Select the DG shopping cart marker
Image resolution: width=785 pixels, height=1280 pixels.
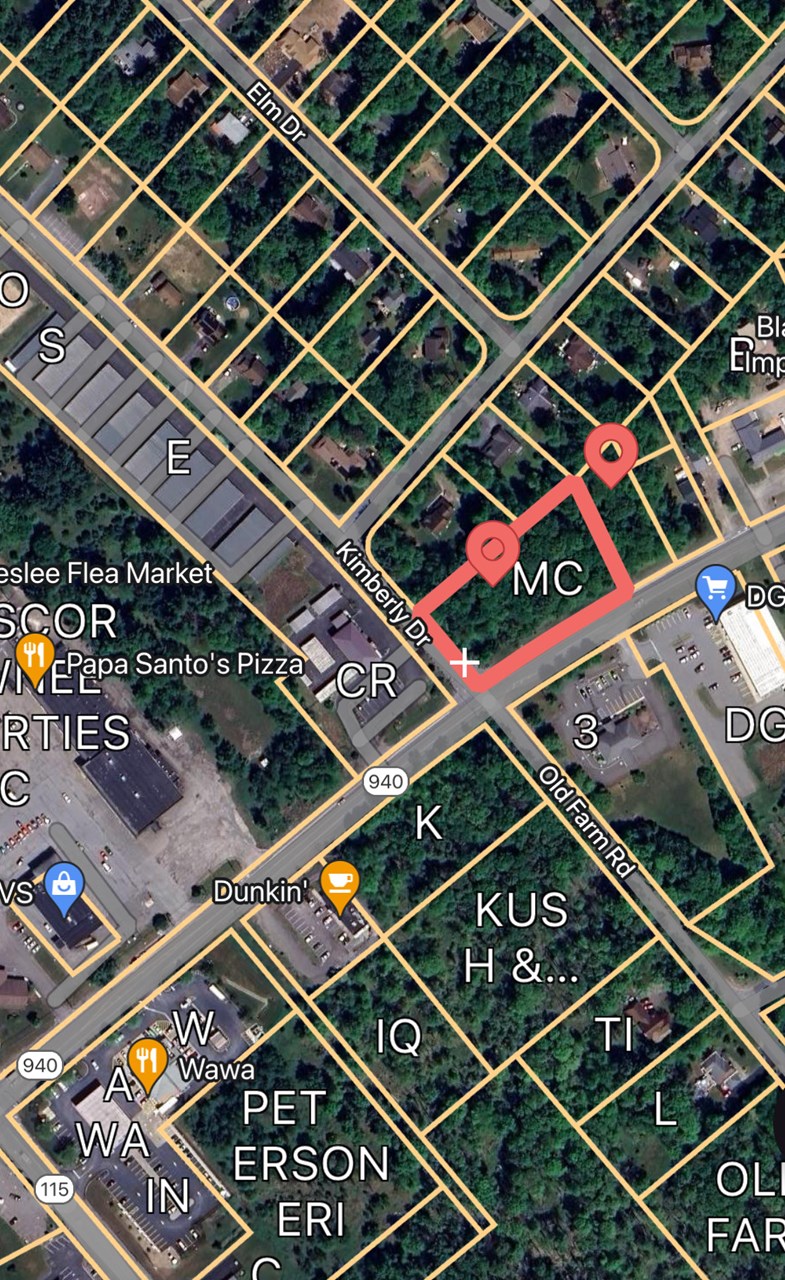[717, 590]
